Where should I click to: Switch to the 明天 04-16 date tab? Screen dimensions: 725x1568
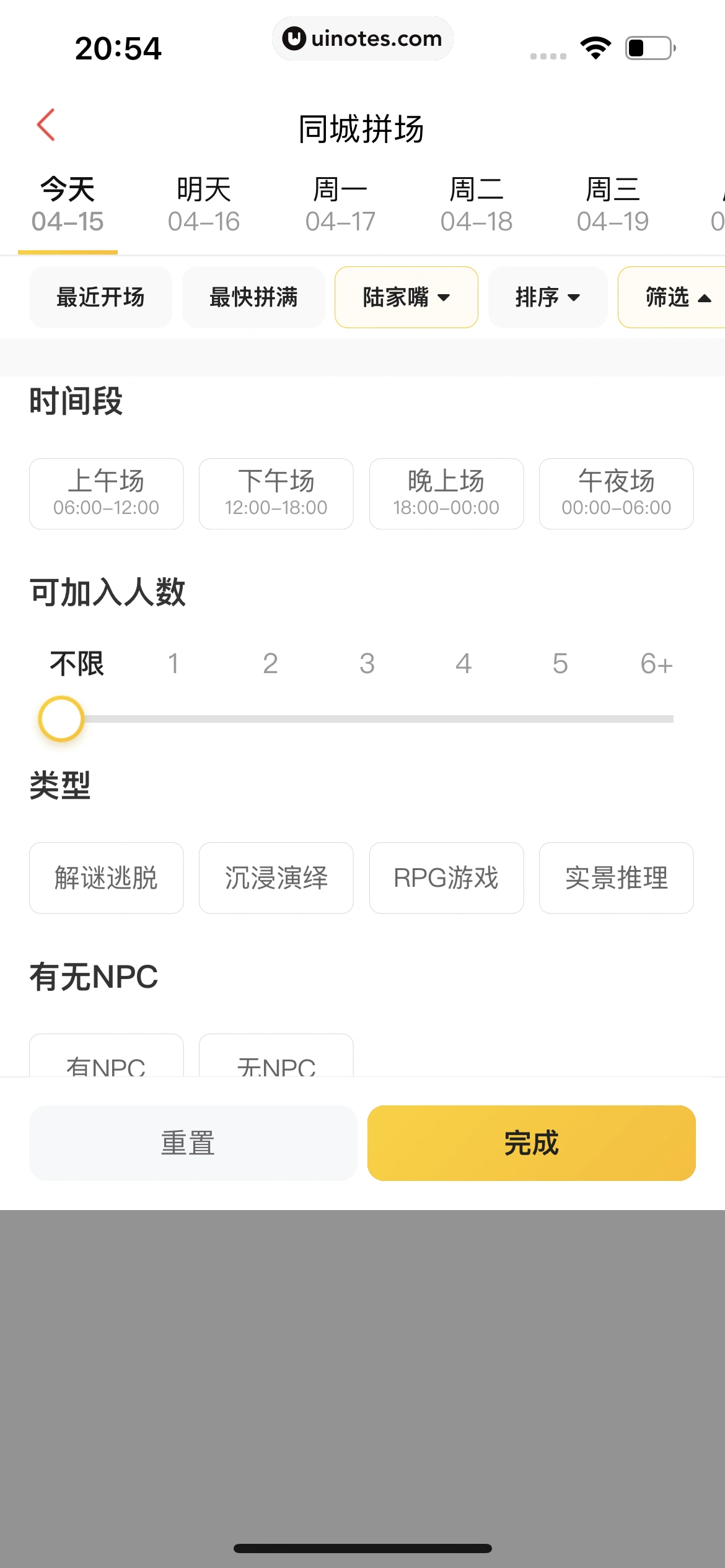tap(204, 205)
